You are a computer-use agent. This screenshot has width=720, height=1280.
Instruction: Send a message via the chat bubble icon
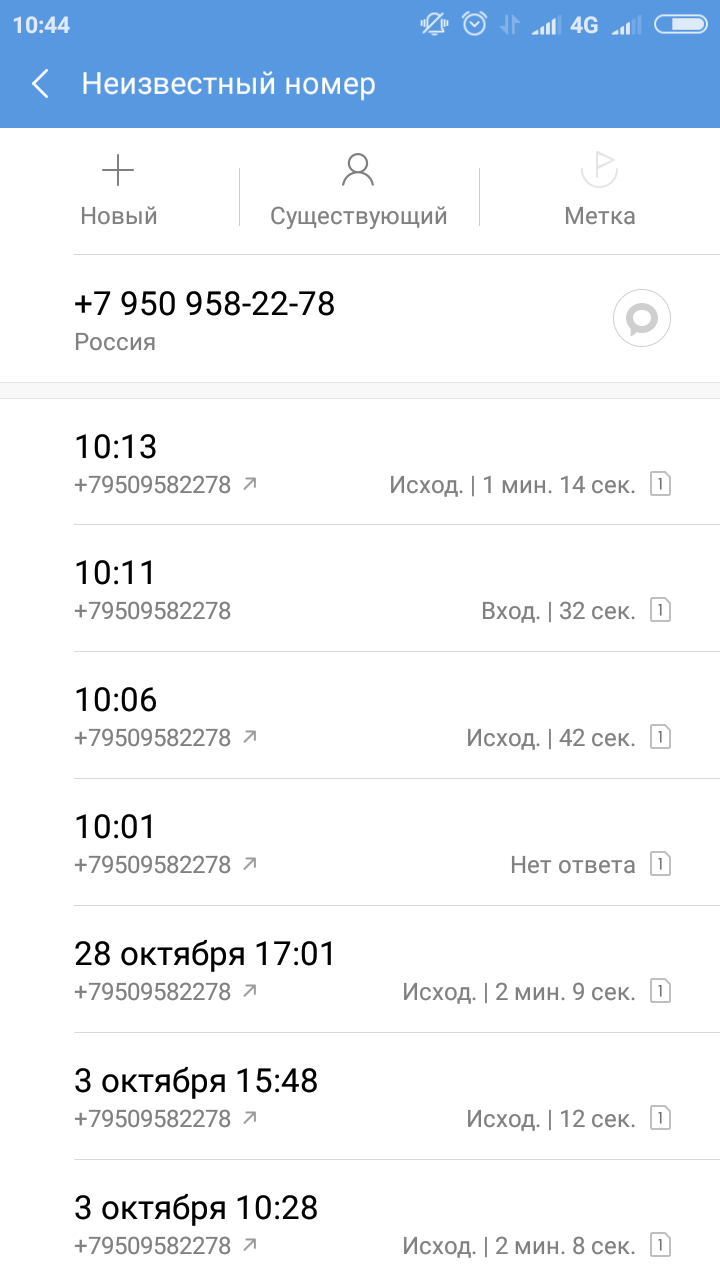pyautogui.click(x=641, y=319)
